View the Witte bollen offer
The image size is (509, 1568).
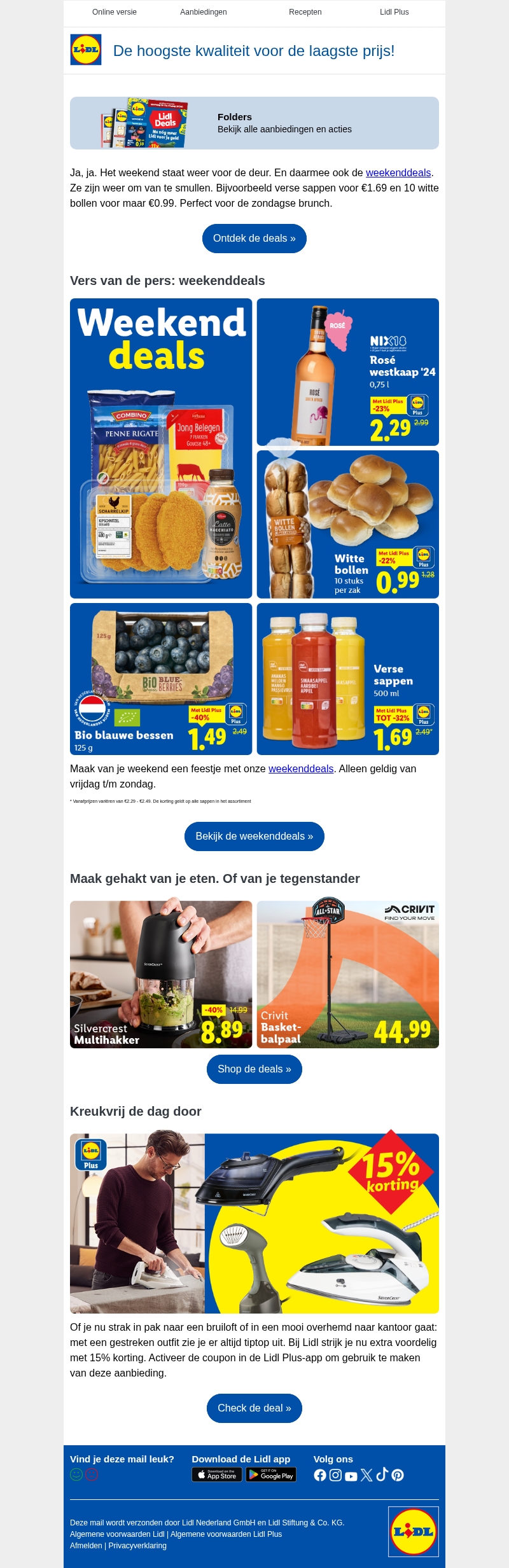click(x=348, y=524)
